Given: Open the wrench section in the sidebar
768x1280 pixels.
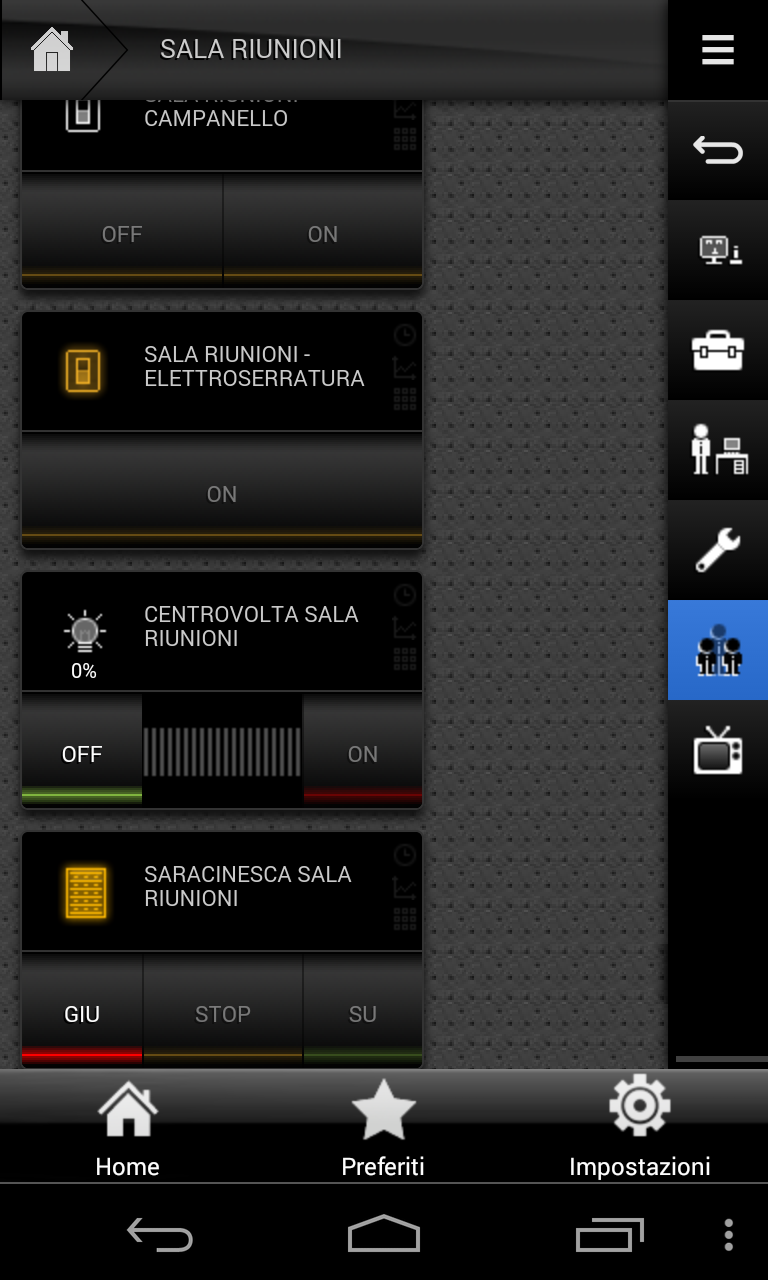Looking at the screenshot, I should pyautogui.click(x=718, y=550).
